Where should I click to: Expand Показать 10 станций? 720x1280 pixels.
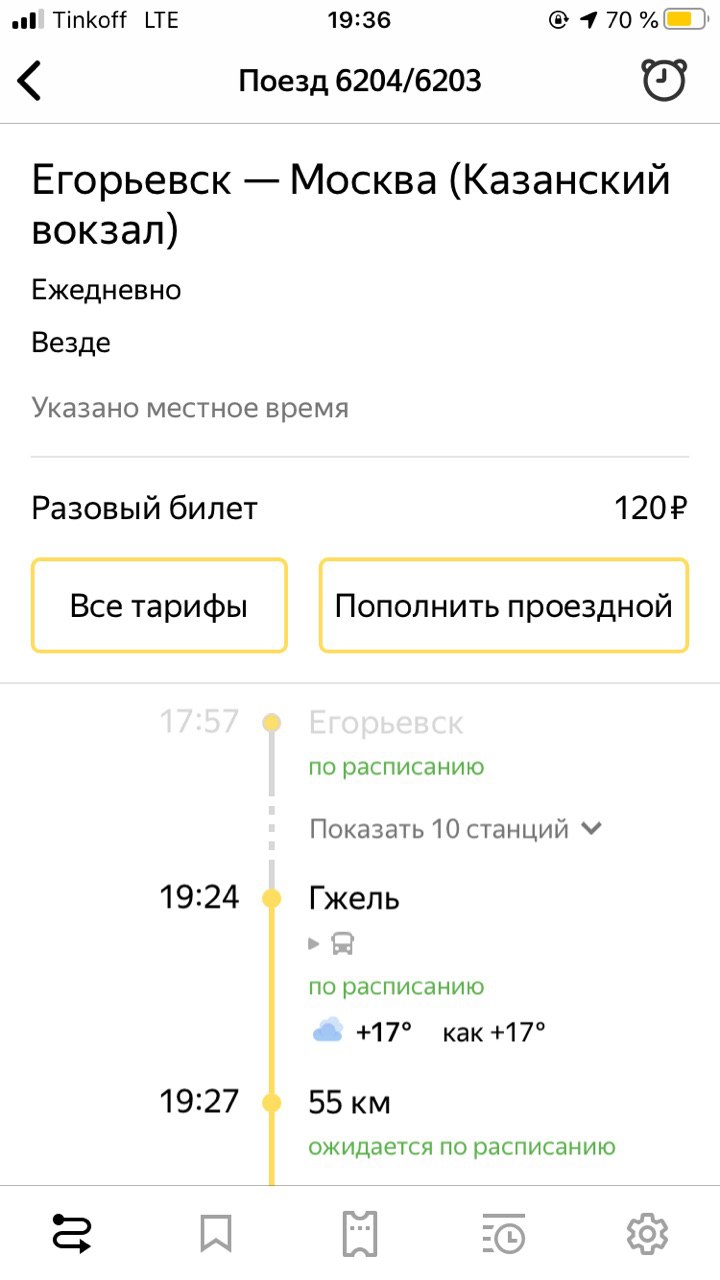[456, 829]
